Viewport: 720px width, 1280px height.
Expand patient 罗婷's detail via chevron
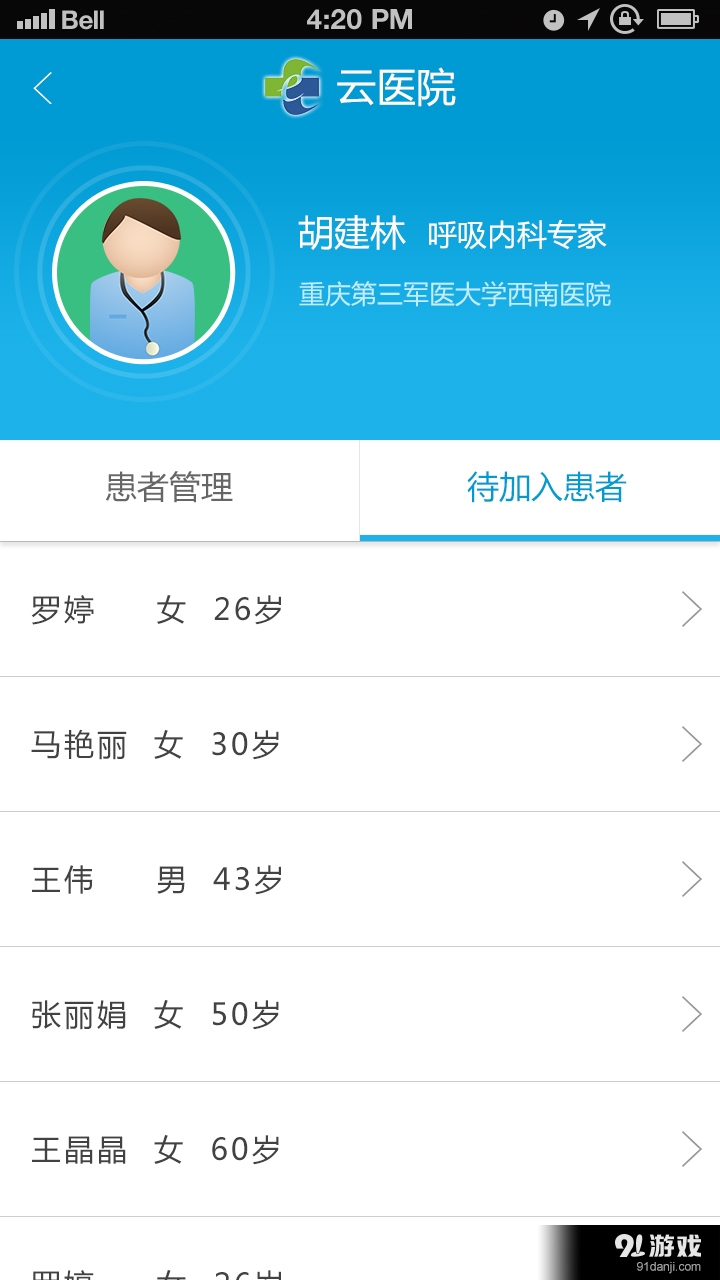click(x=691, y=609)
